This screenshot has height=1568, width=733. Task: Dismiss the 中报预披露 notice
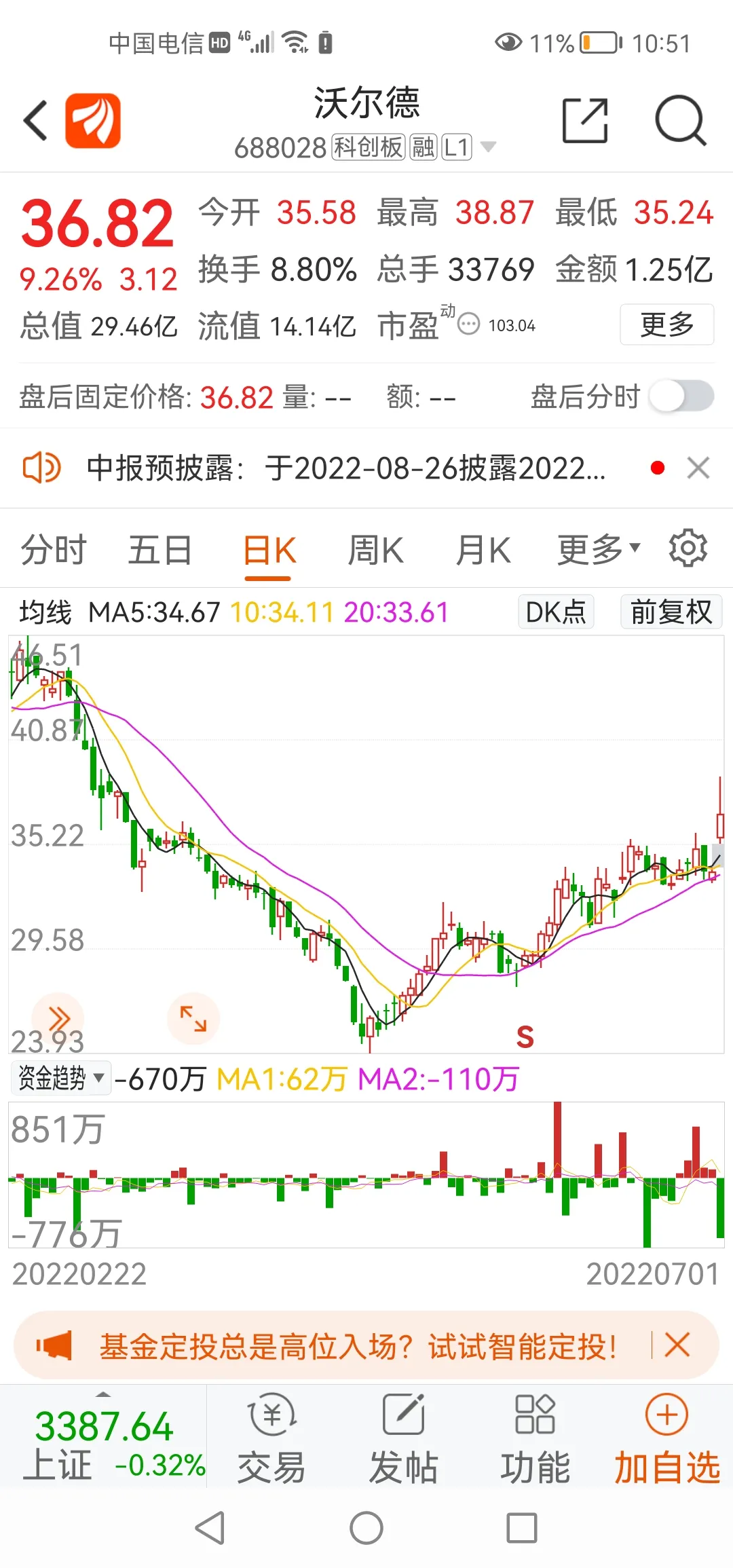pos(698,468)
